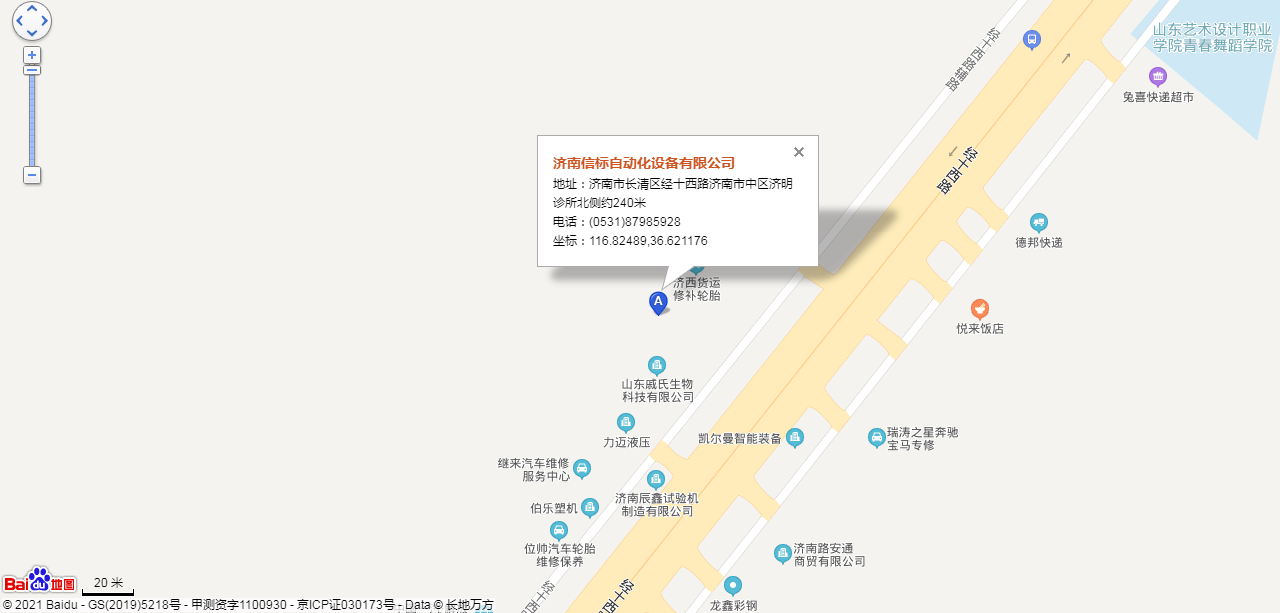Select 济南路安通商贸有限公司 on the map
Viewport: 1280px width, 613px height.
coord(782,554)
